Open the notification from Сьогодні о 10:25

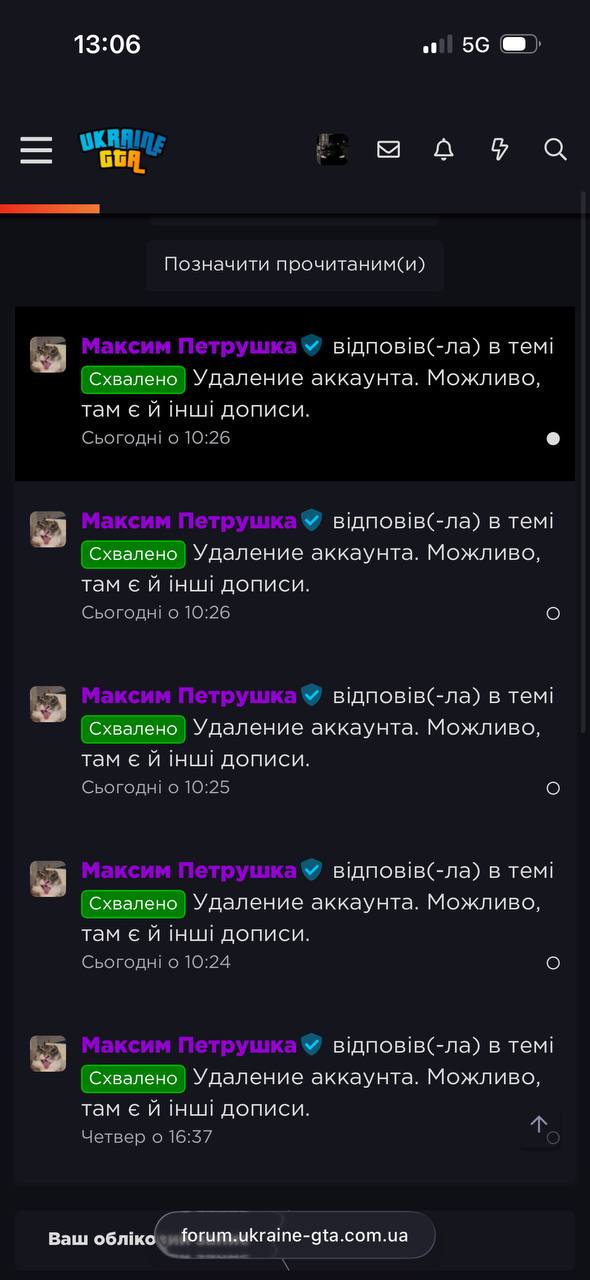click(x=295, y=743)
